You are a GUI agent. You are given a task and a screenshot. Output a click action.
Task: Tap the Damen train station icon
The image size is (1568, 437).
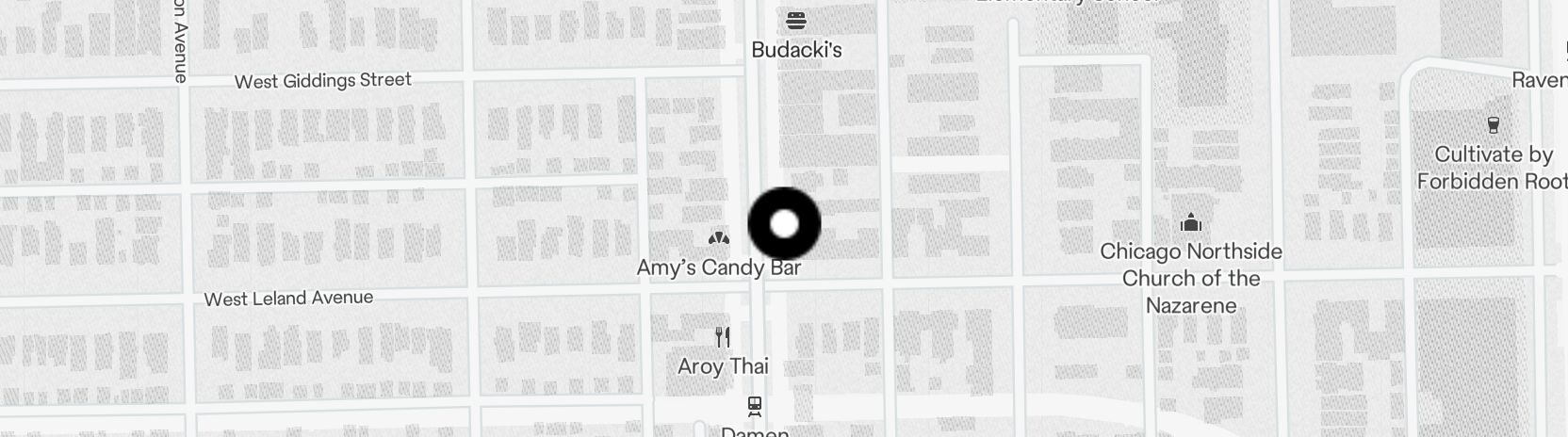coord(754,407)
